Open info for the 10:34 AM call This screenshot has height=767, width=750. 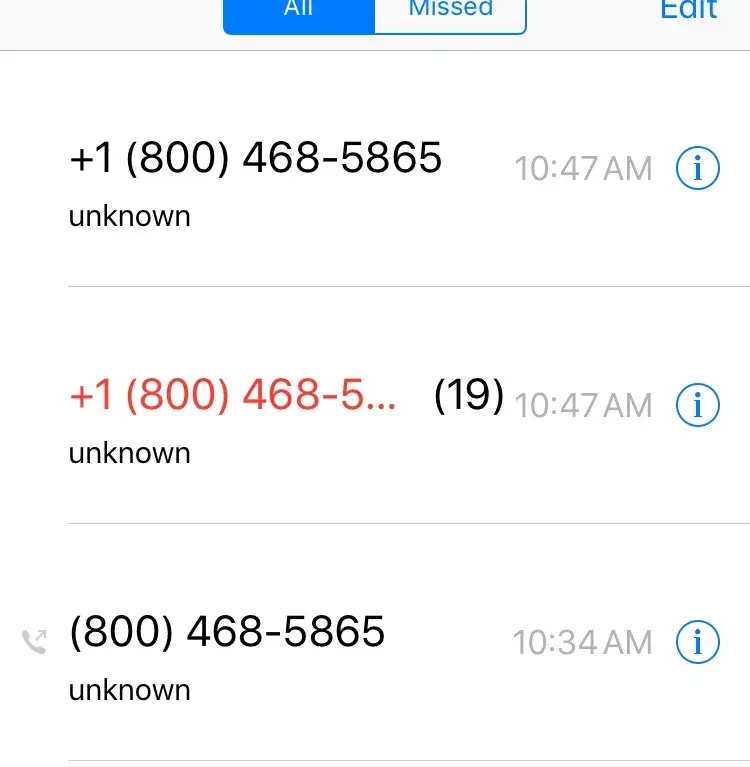tap(697, 642)
